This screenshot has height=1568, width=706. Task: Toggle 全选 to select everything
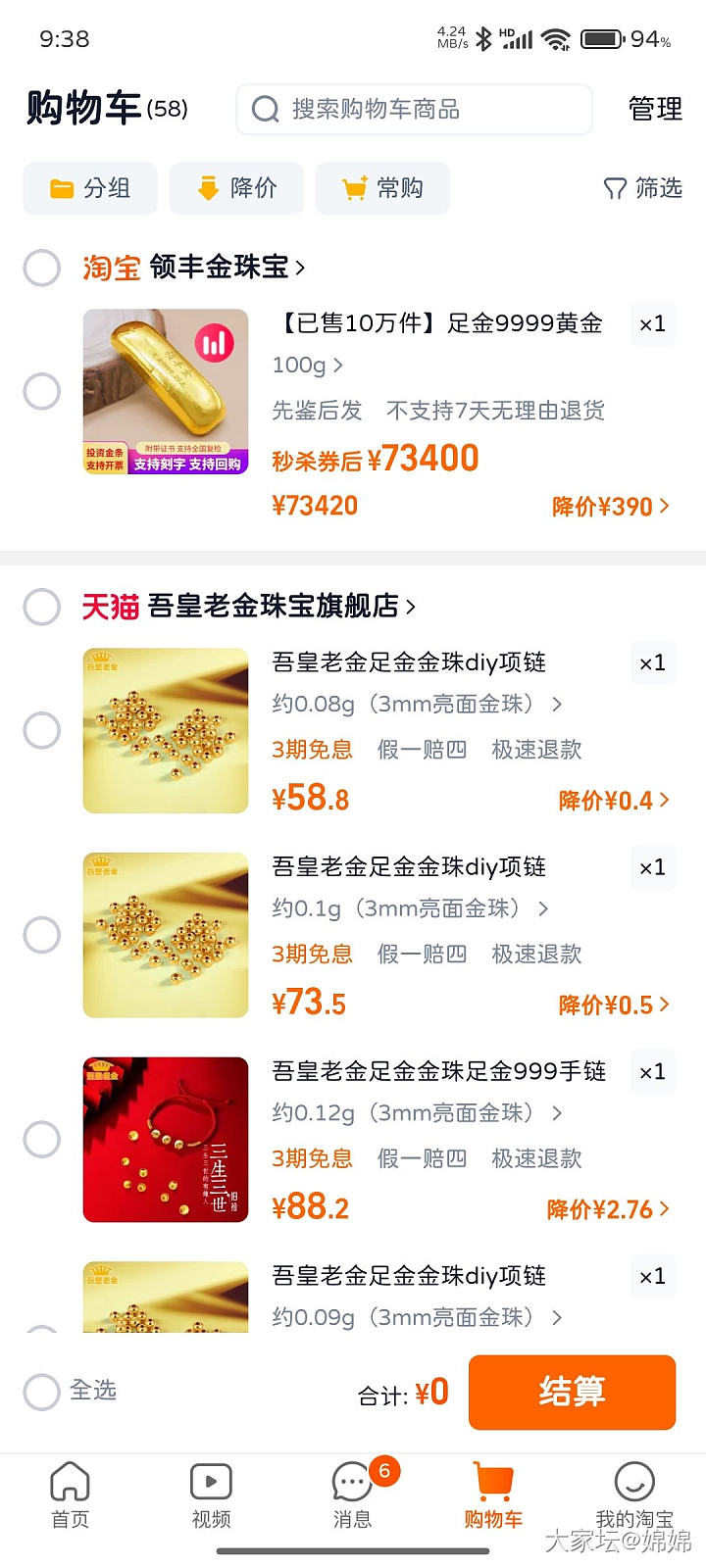pos(42,1392)
